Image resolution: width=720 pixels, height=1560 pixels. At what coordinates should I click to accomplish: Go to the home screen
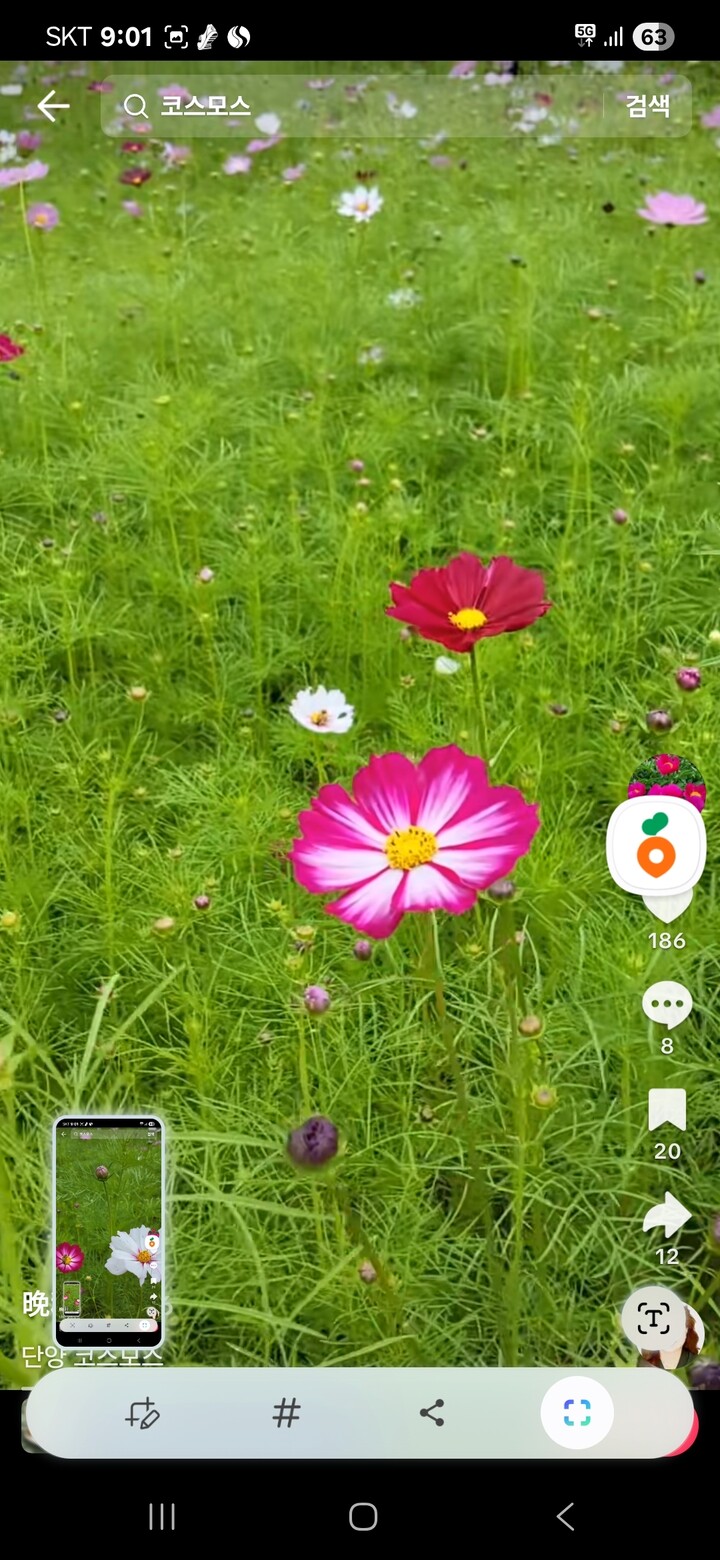pyautogui.click(x=362, y=1517)
